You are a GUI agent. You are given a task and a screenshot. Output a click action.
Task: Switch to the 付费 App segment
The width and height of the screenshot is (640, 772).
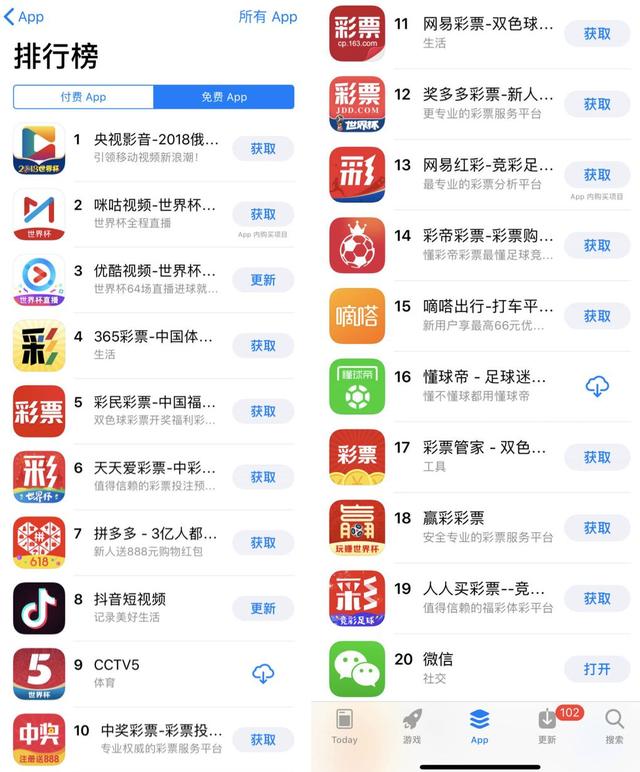coord(83,97)
